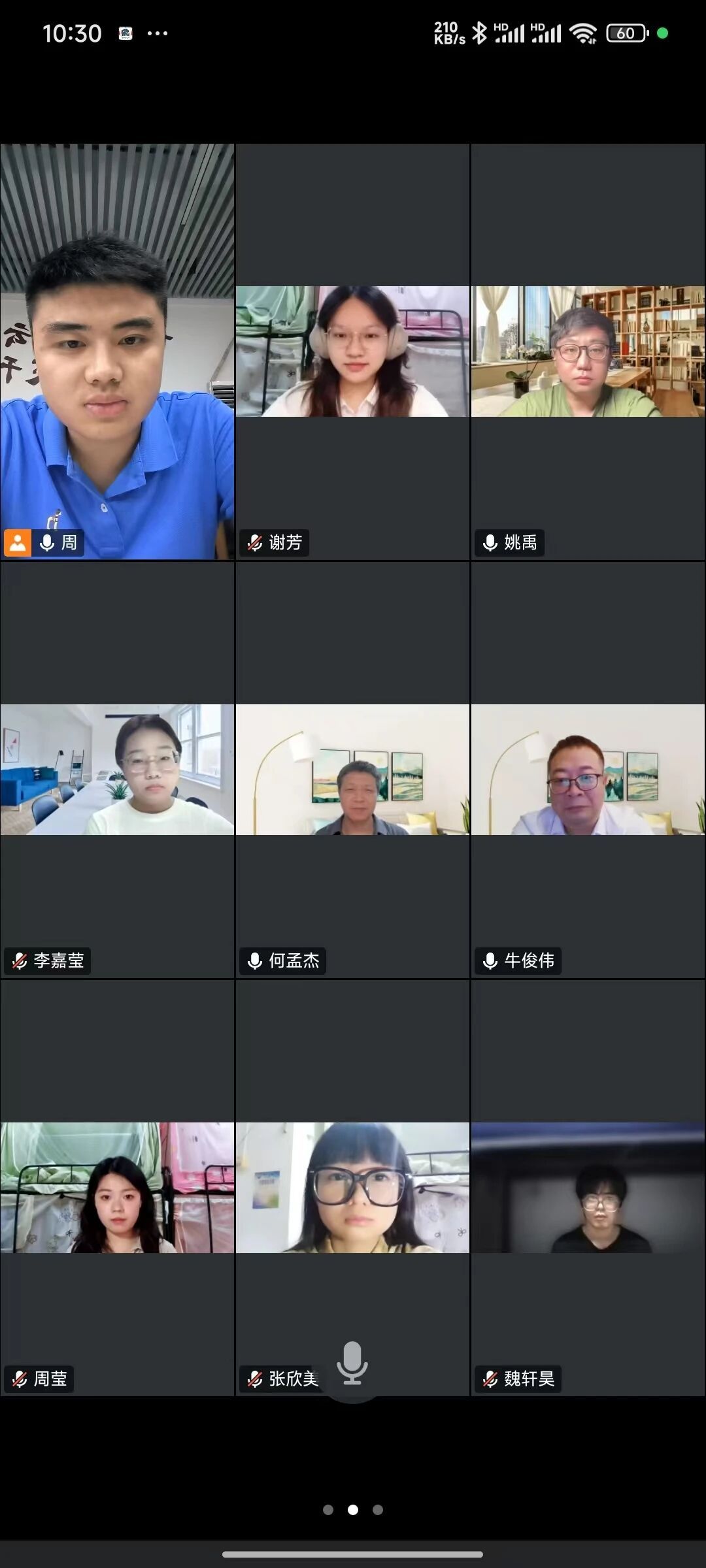
Task: Tap 牛俊伟's video tile
Action: pos(588,770)
